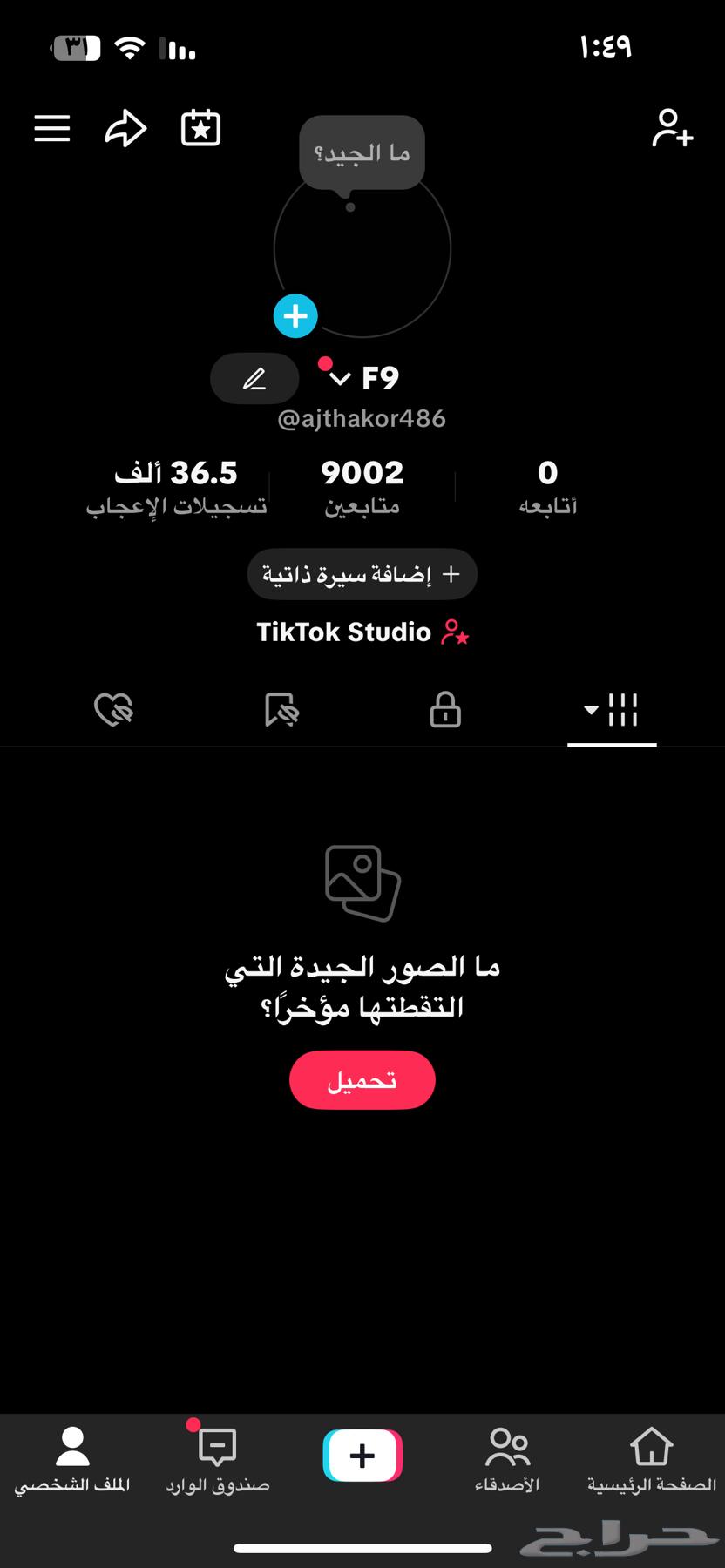Viewport: 725px width, 1568px height.
Task: Select the currently active posts grid tab
Action: pos(624,710)
